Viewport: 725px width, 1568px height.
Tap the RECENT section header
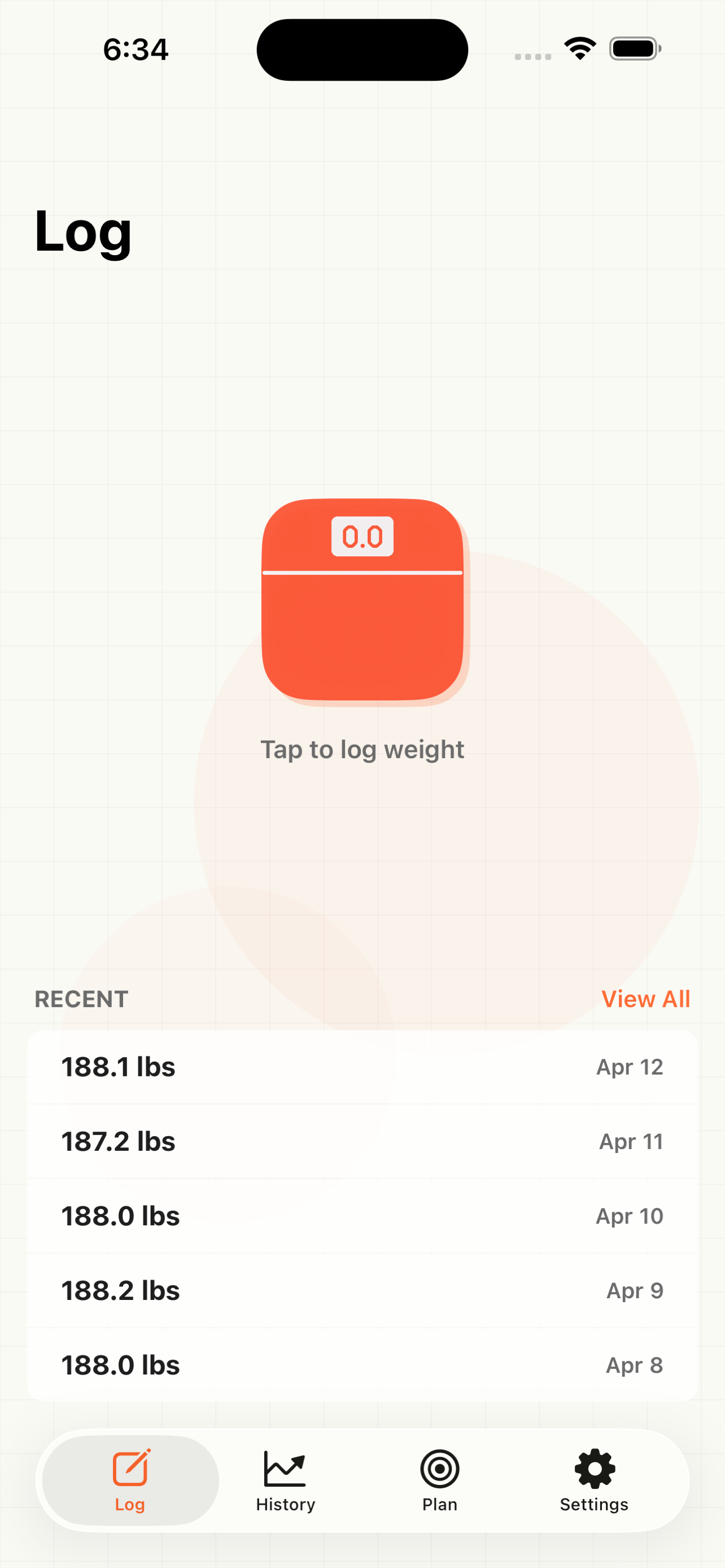tap(81, 998)
